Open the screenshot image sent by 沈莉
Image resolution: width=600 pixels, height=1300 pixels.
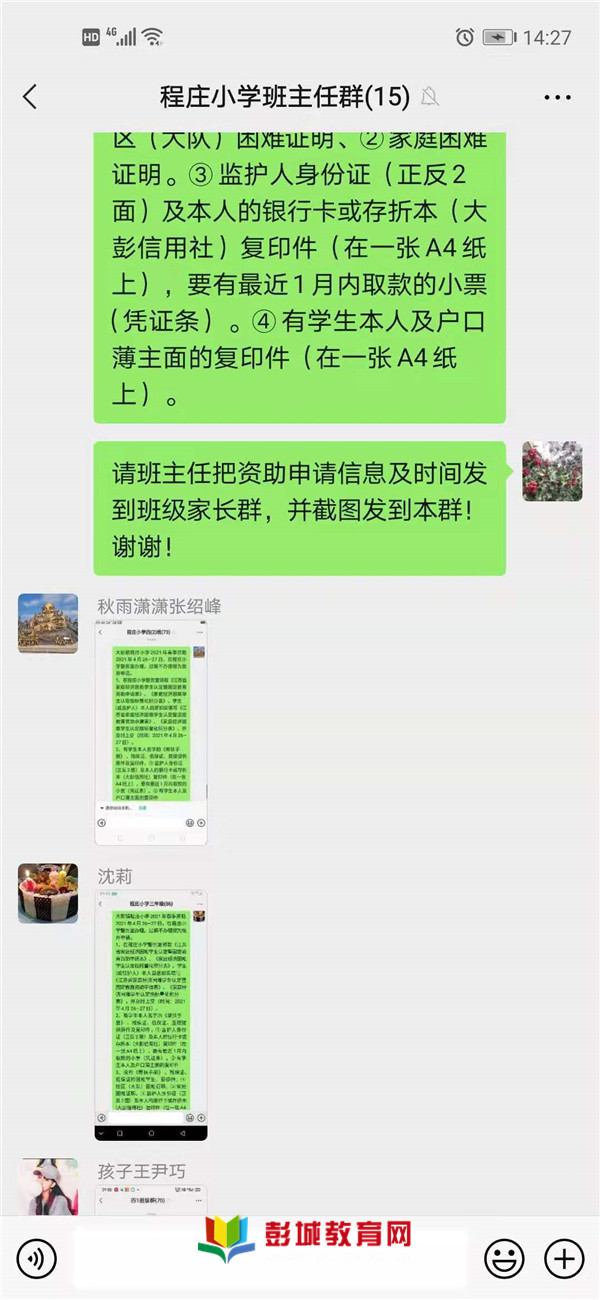(x=151, y=1016)
